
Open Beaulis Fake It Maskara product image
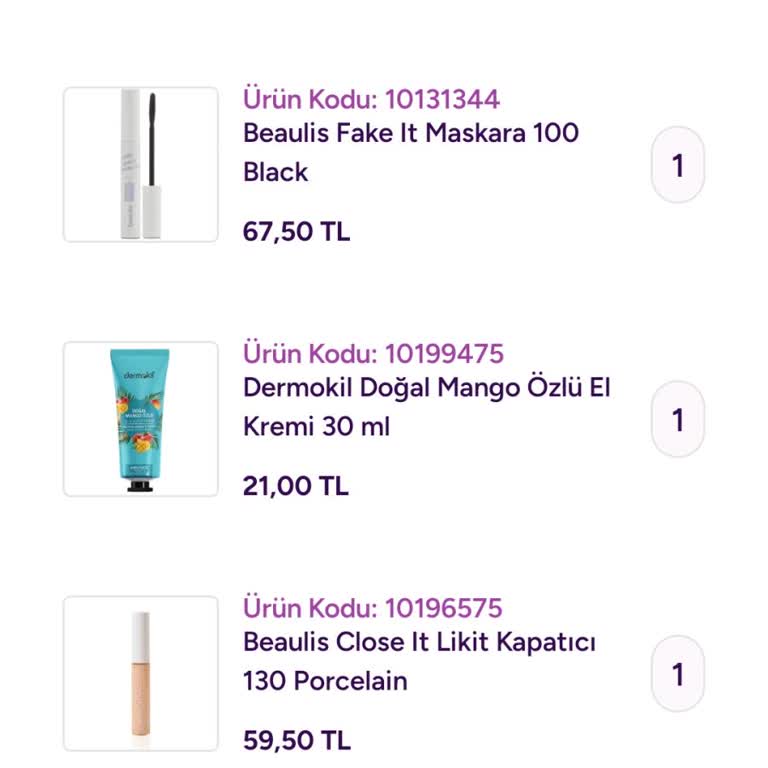[140, 164]
